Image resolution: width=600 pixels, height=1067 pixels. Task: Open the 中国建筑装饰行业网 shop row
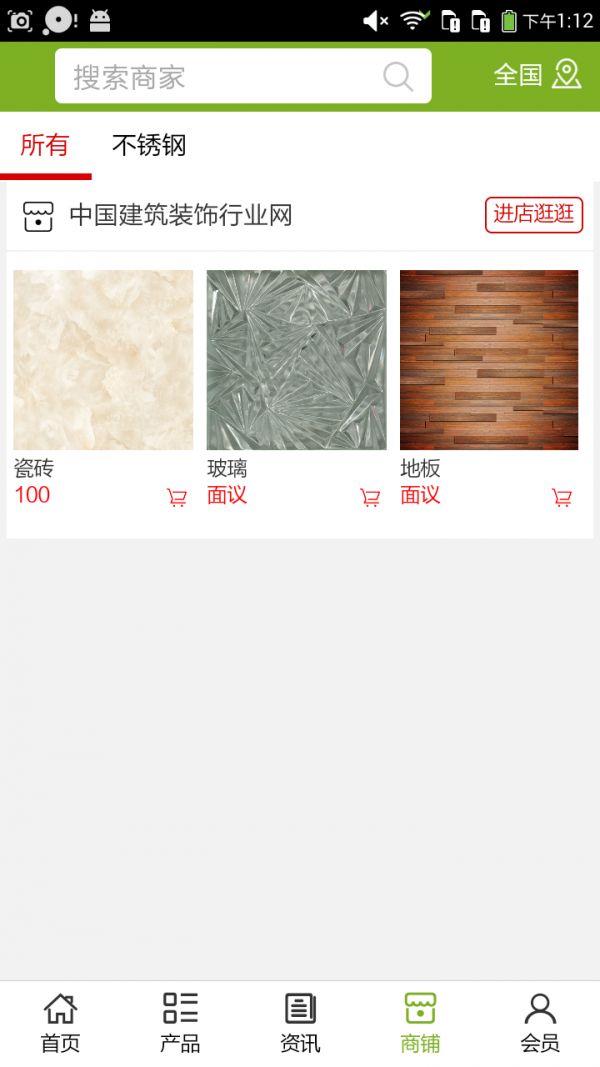pos(180,215)
